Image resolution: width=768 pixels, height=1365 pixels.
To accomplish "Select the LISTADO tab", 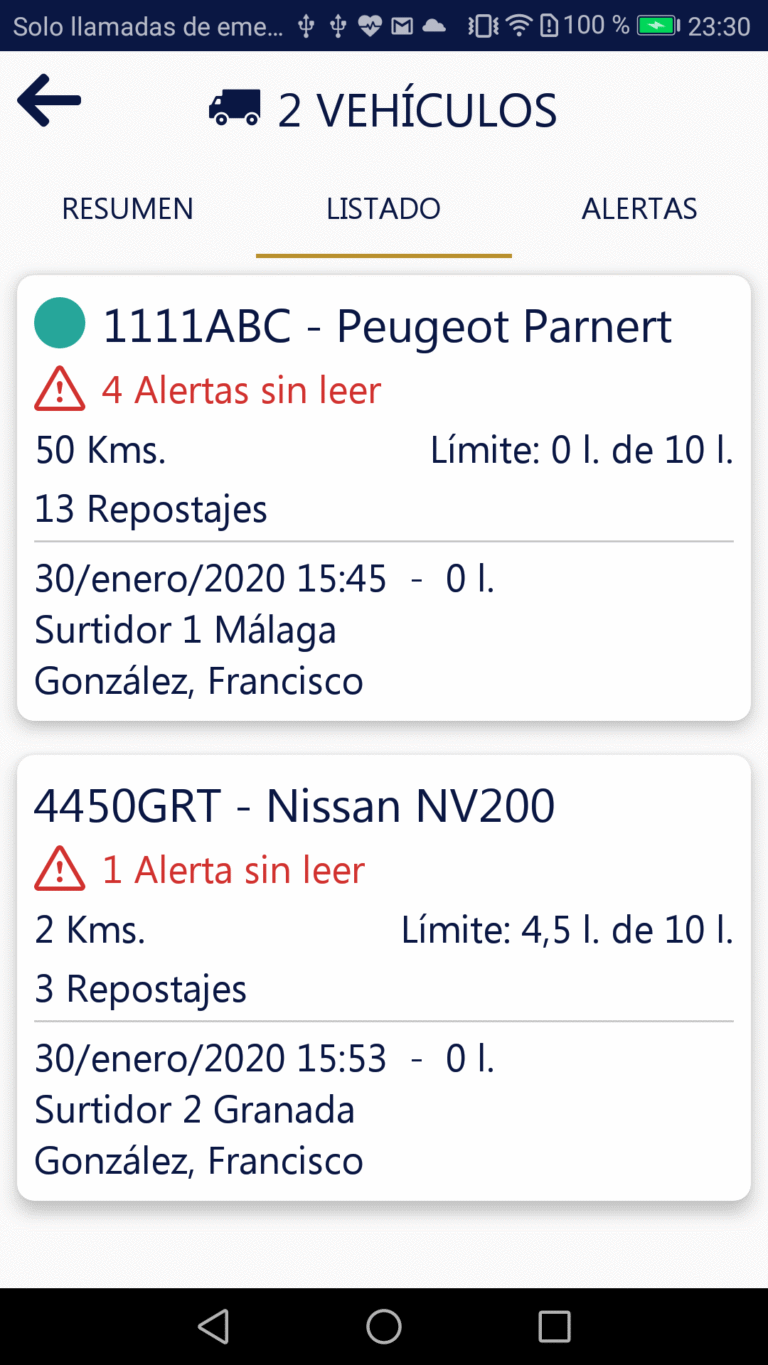I will [383, 209].
